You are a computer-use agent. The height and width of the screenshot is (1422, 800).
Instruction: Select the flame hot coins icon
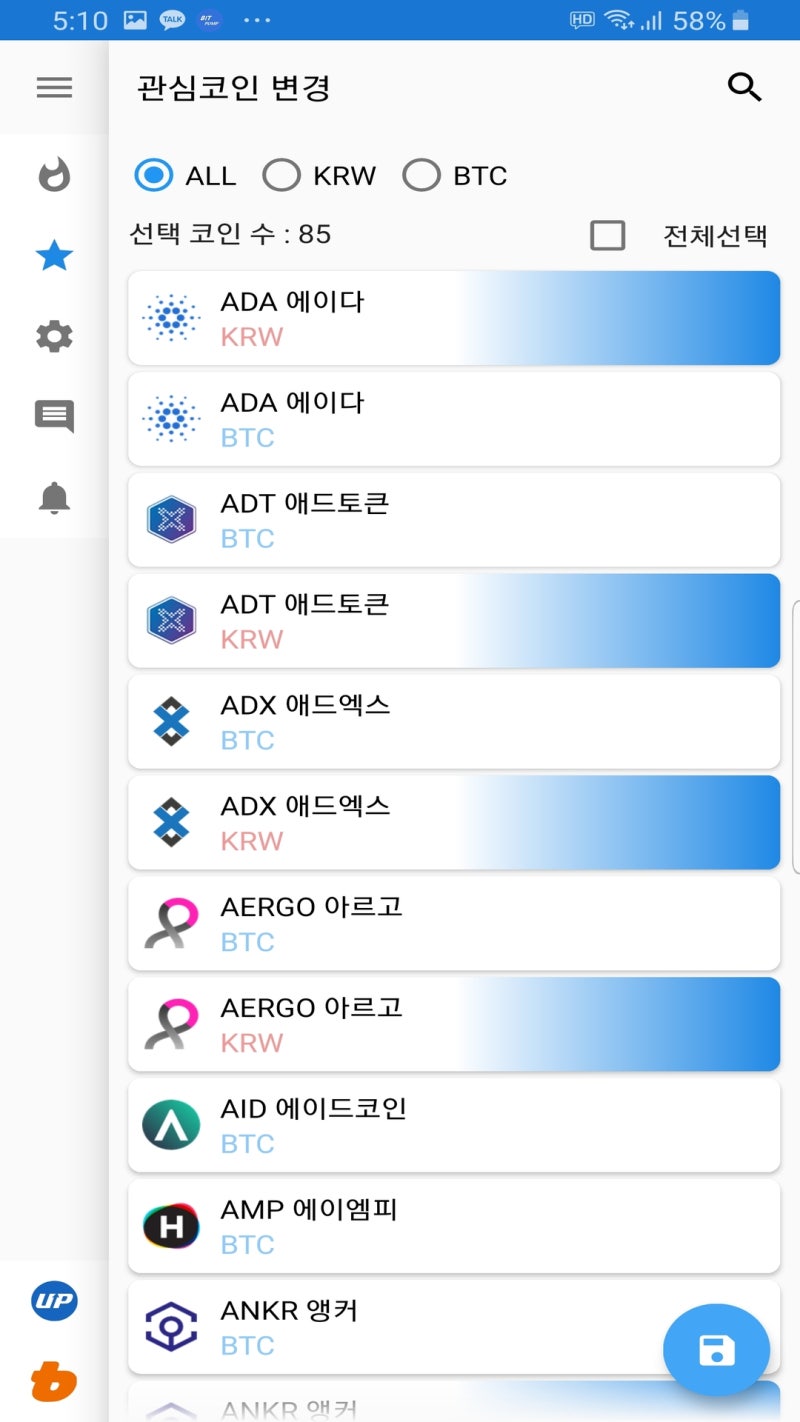(53, 173)
